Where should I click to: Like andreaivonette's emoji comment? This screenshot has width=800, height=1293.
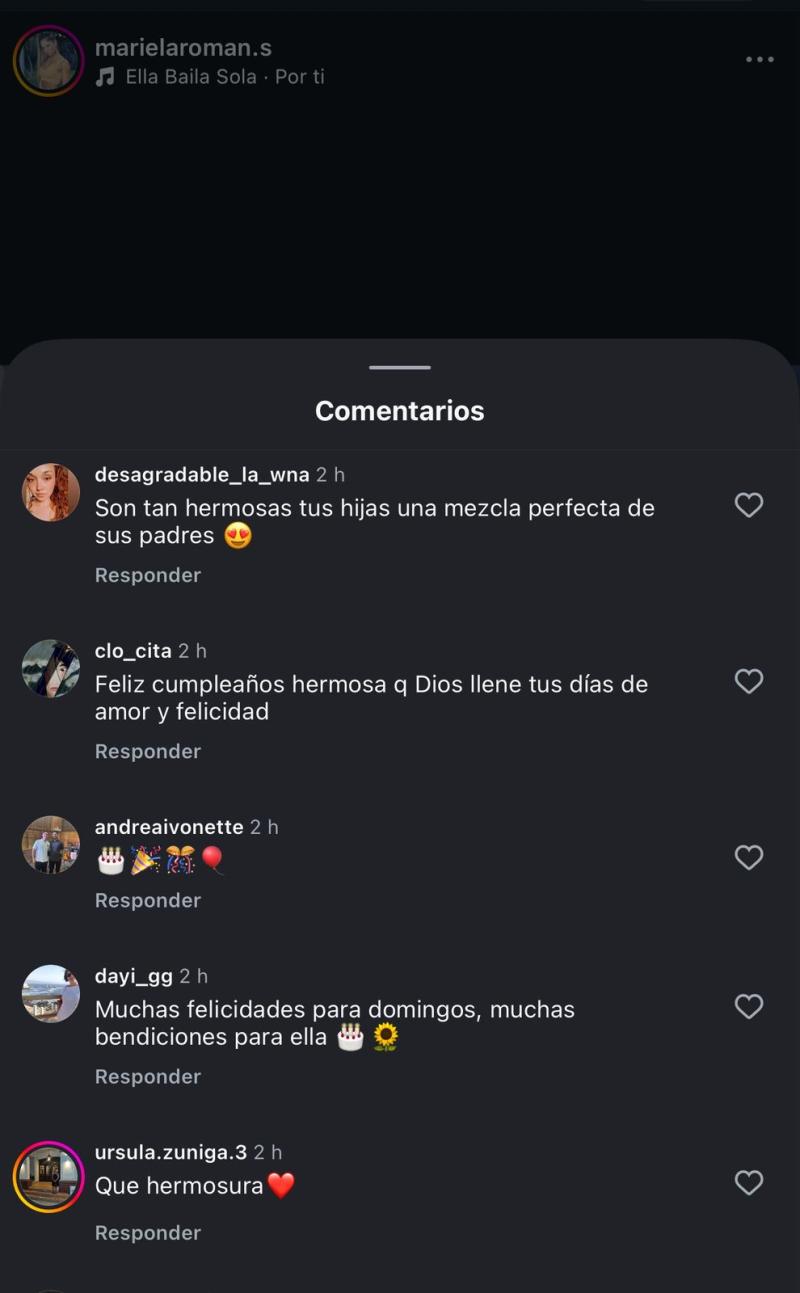(x=749, y=857)
